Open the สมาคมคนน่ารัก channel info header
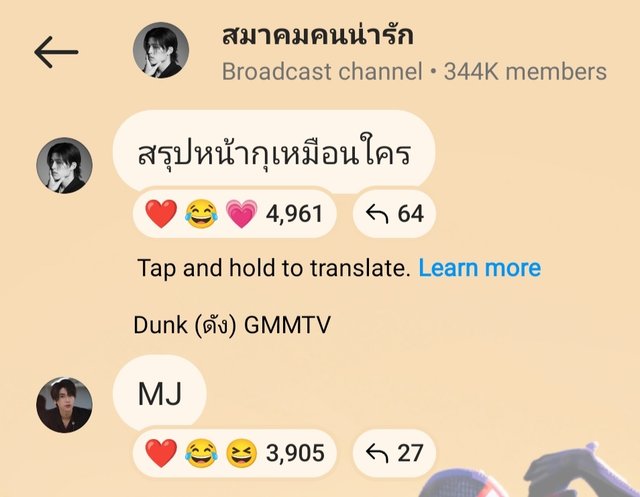 413,53
